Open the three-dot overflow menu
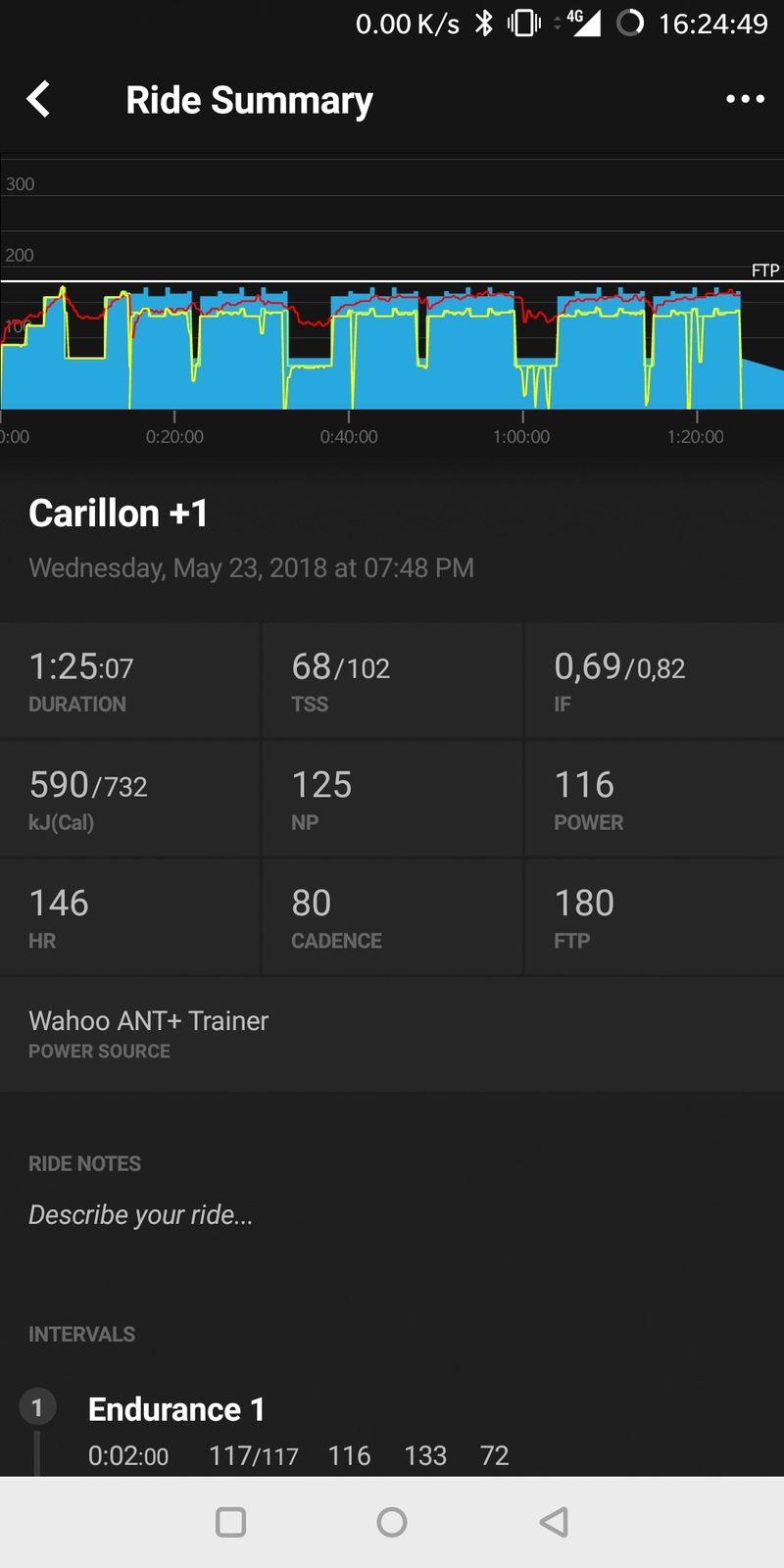Screen dimensions: 784x1568 point(745,99)
